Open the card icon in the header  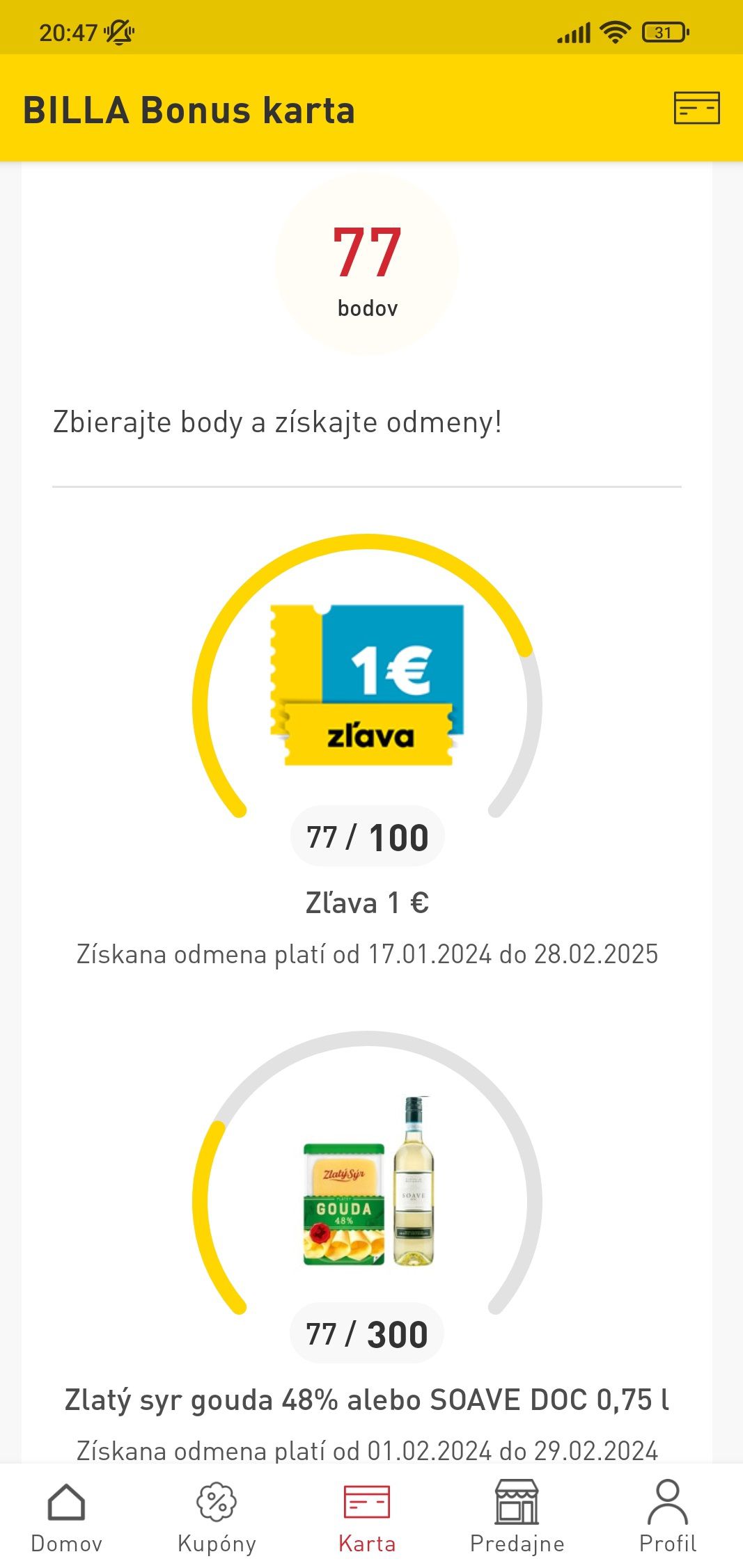coord(696,108)
